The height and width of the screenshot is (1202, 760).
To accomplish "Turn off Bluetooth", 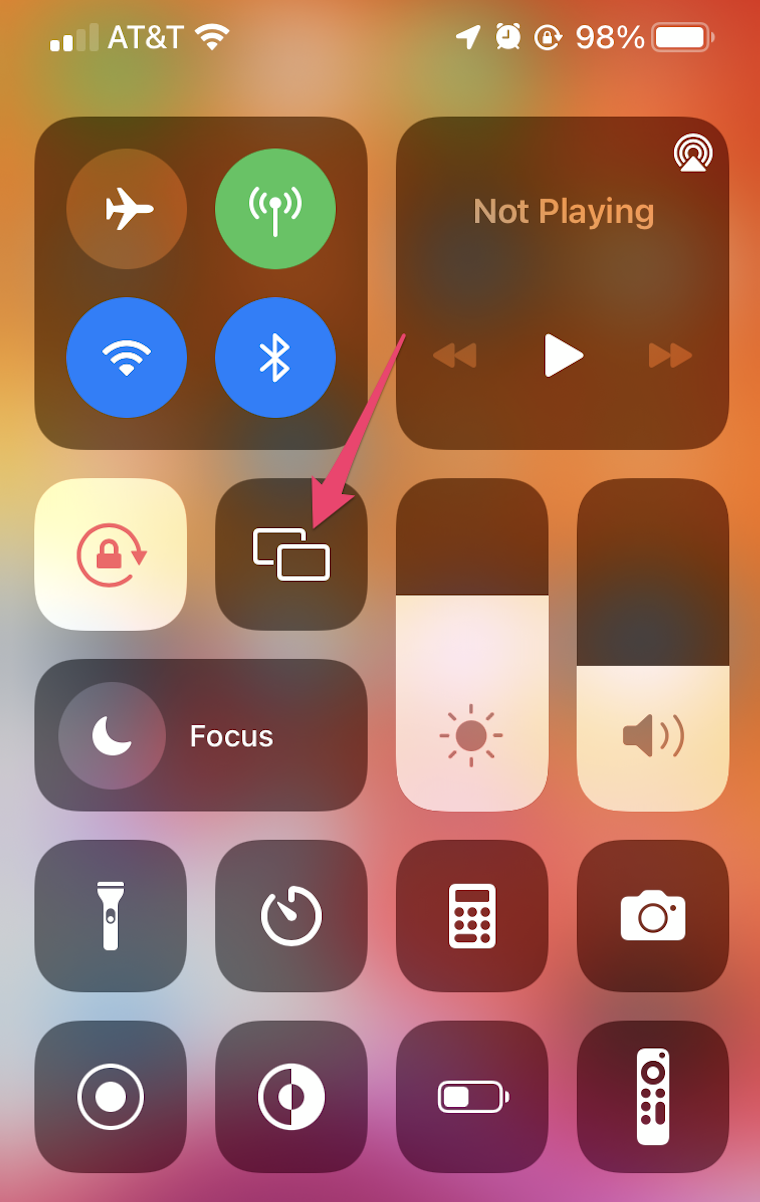I will click(275, 357).
